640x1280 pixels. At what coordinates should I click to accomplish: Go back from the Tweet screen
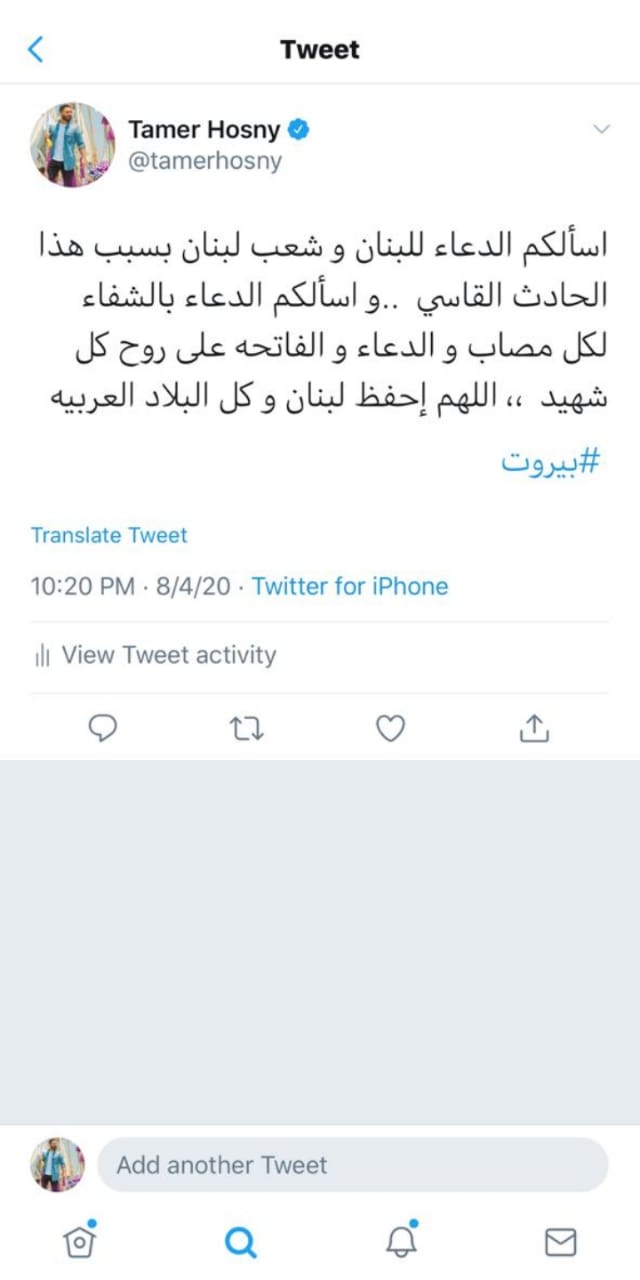36,49
